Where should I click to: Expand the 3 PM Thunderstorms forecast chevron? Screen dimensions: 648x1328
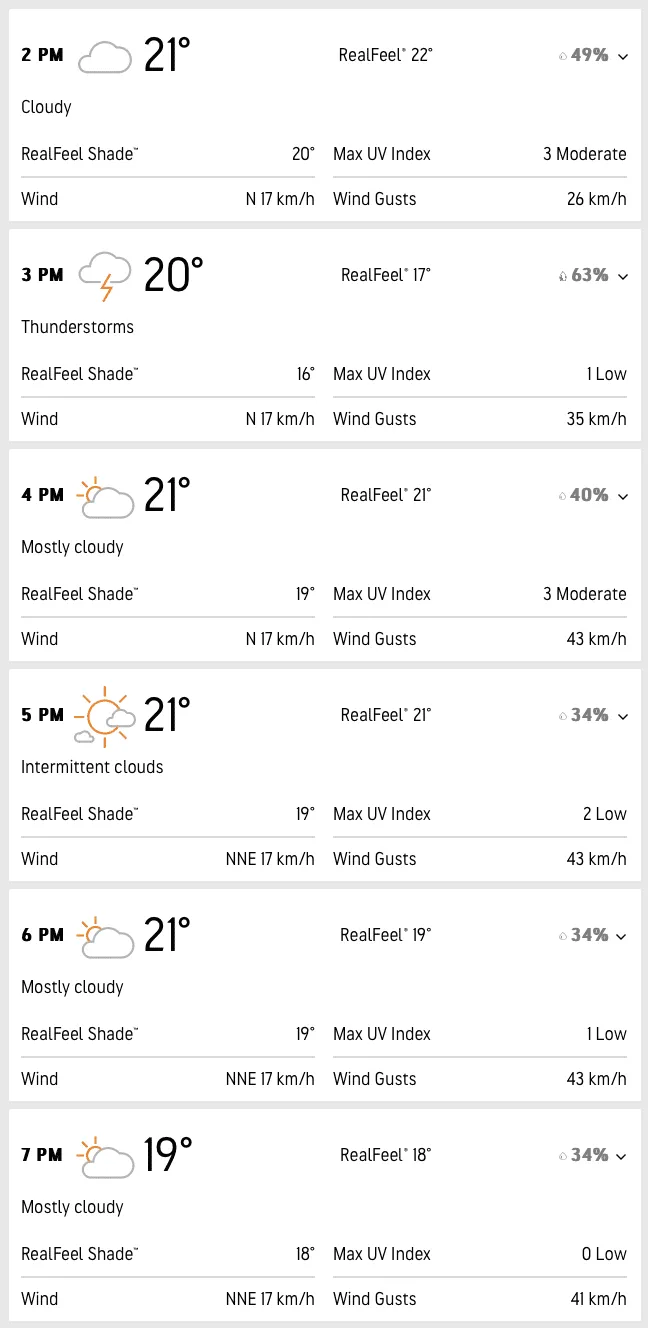[x=623, y=276]
